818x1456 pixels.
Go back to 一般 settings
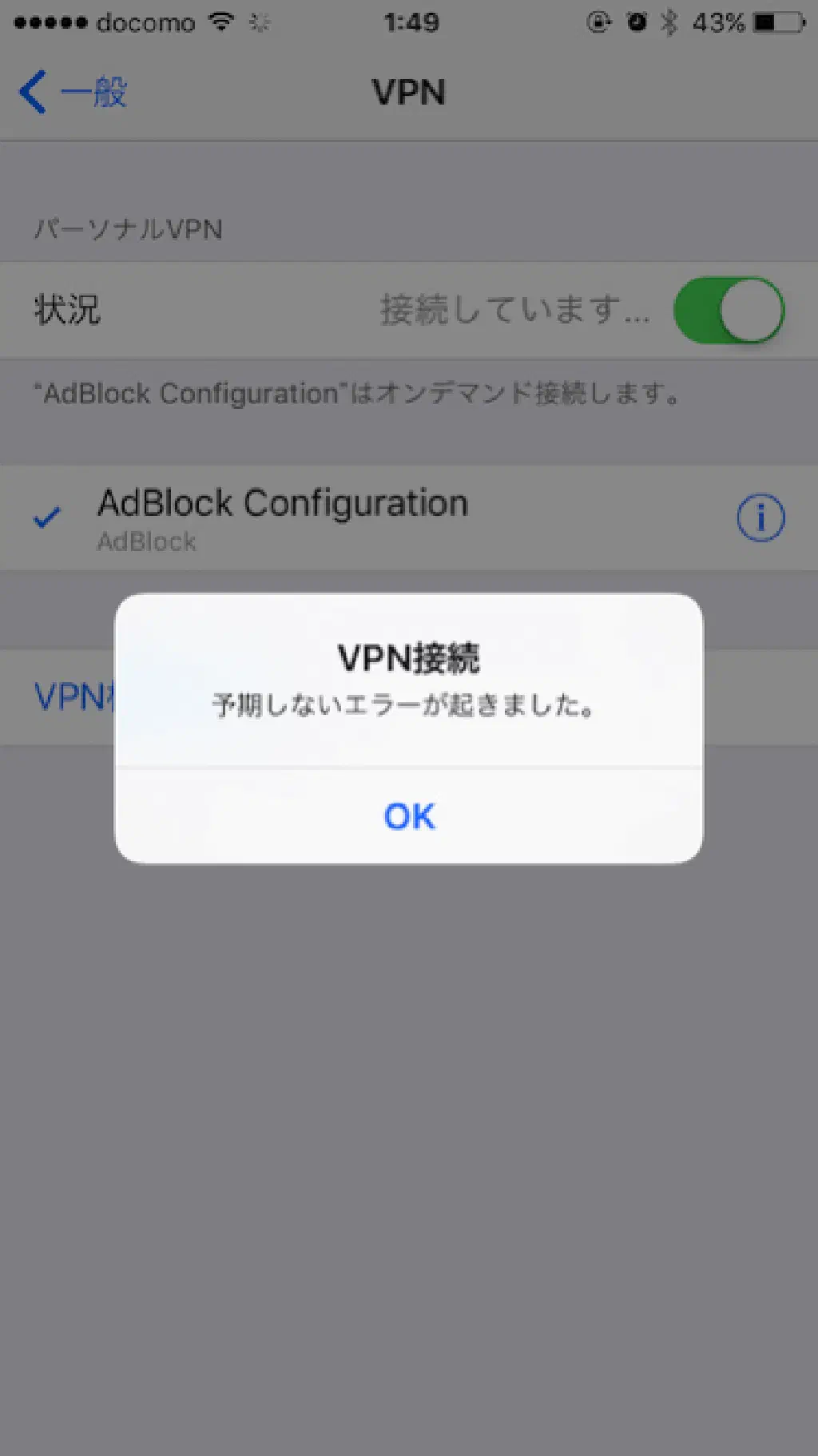click(73, 92)
